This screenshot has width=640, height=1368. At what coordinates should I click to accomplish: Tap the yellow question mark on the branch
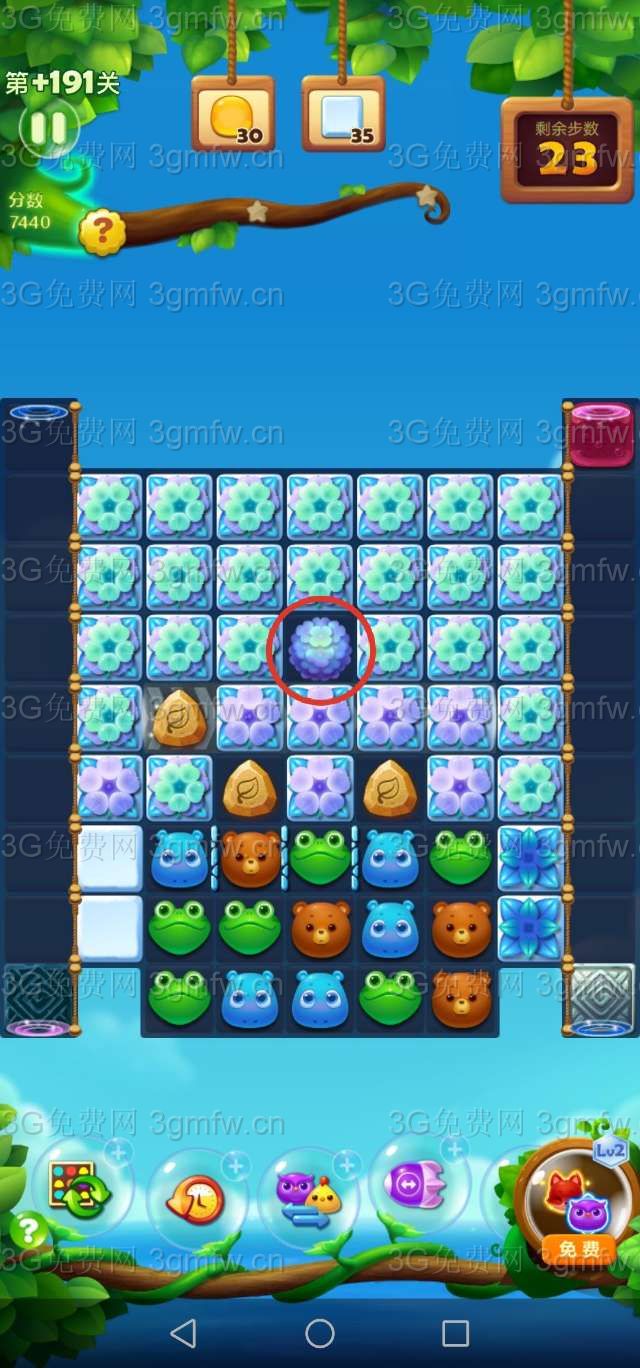[x=102, y=232]
